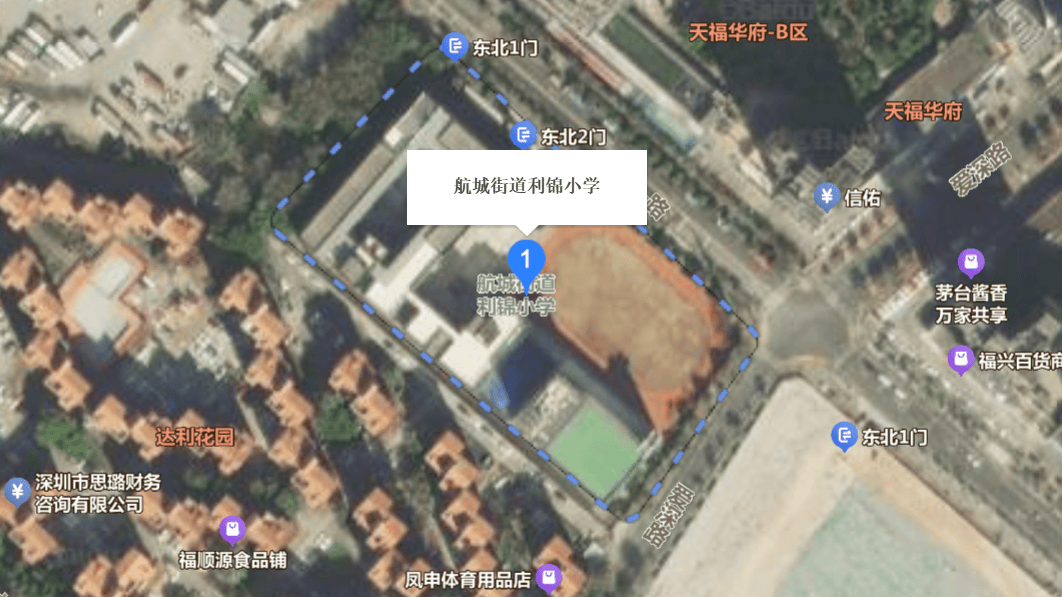This screenshot has height=597, width=1062.
Task: Open the 深圳市思璐财务咨询有限公司 marker
Action: (16, 491)
